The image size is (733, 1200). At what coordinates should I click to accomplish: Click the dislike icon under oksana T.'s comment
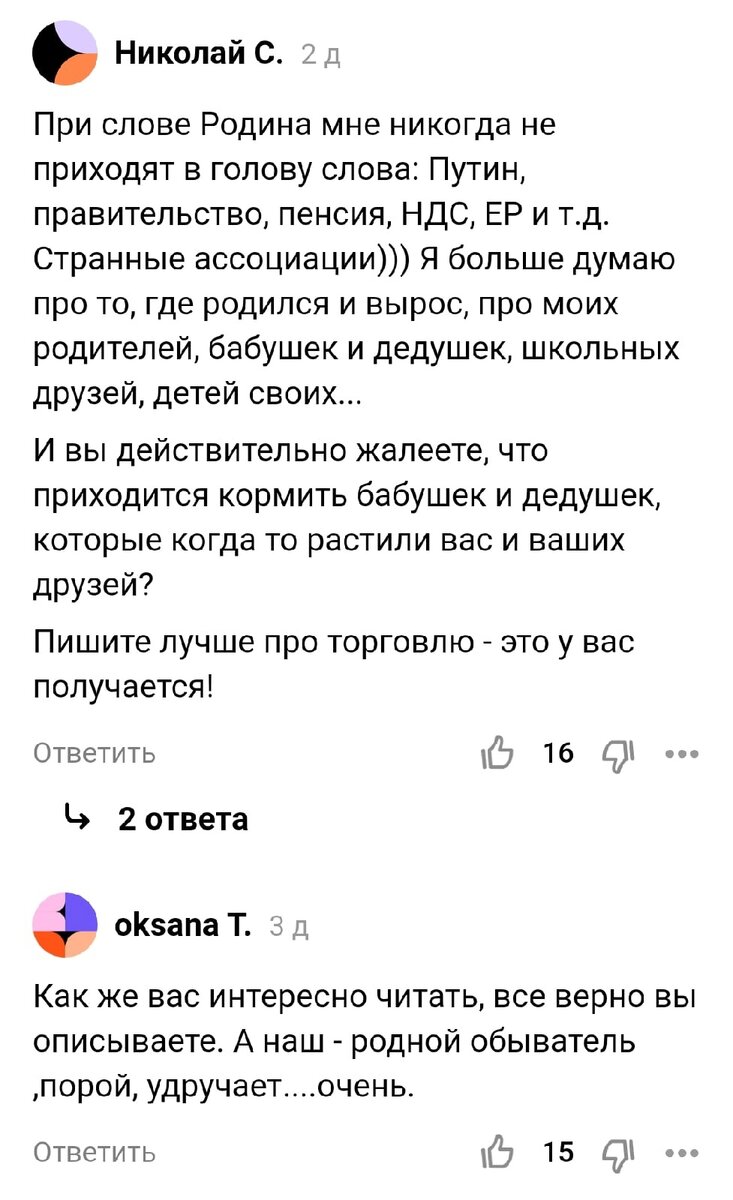point(620,1152)
